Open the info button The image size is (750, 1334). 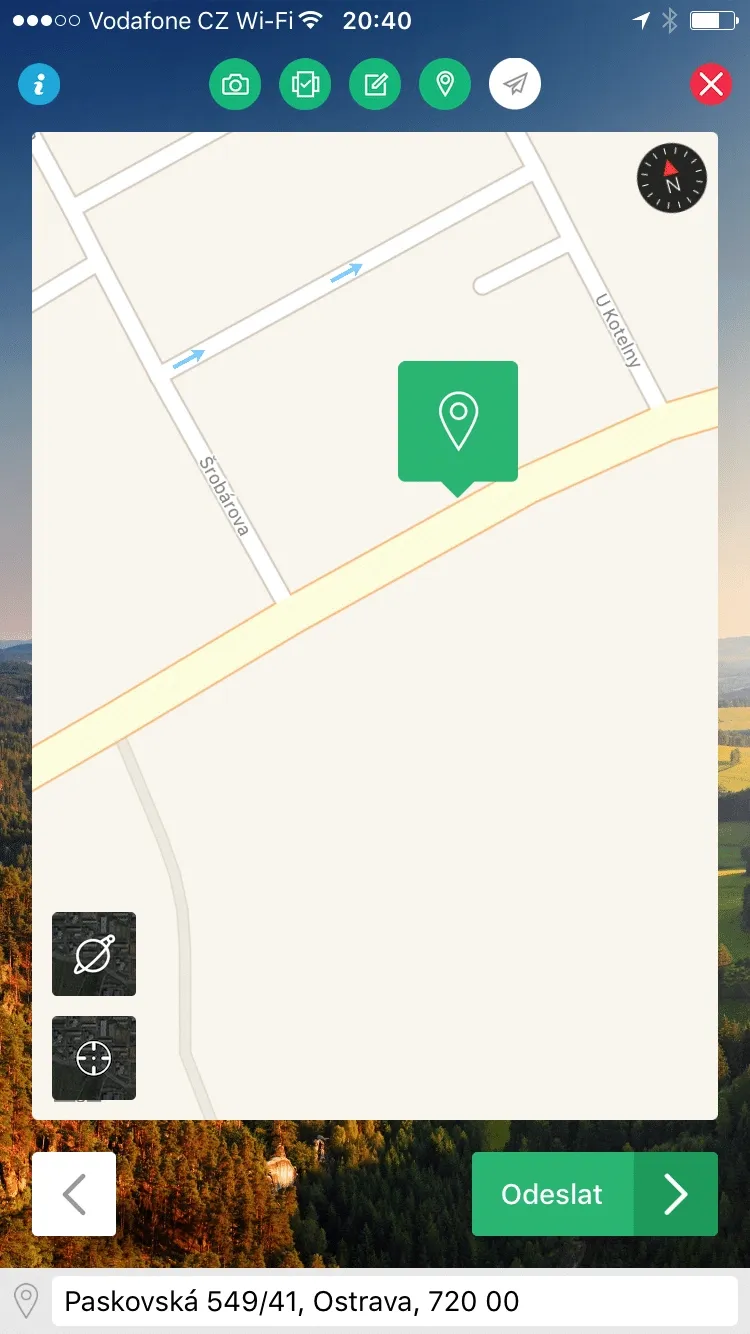39,85
